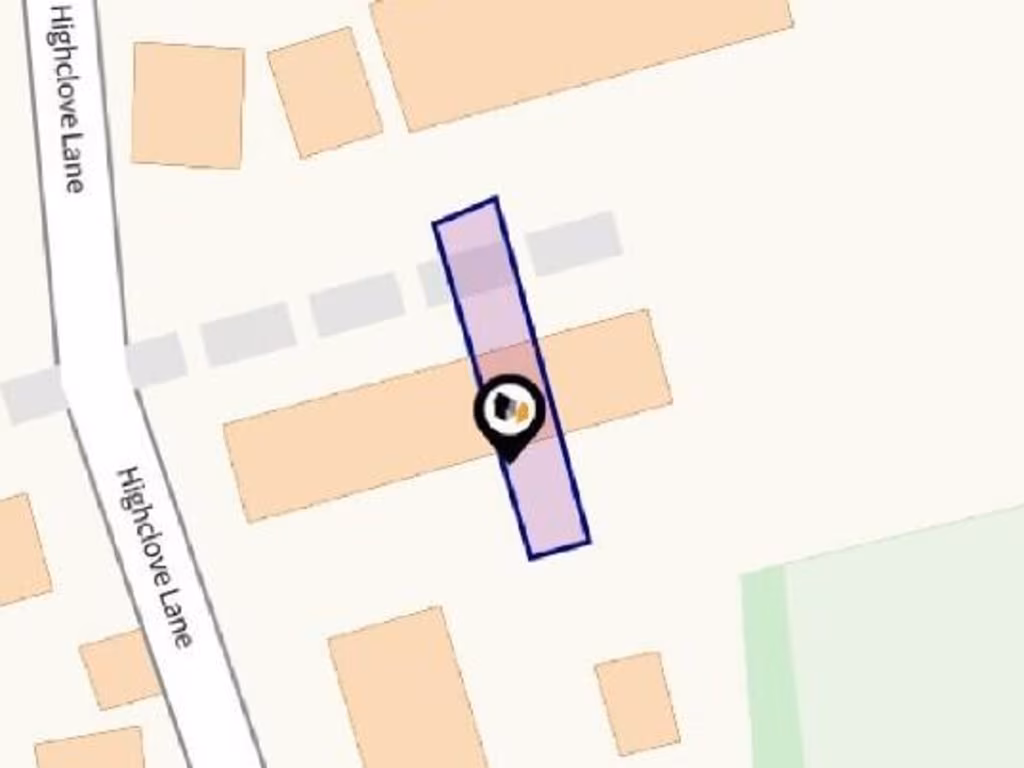
Task: Tap the property pin marker on the map
Action: [x=509, y=411]
